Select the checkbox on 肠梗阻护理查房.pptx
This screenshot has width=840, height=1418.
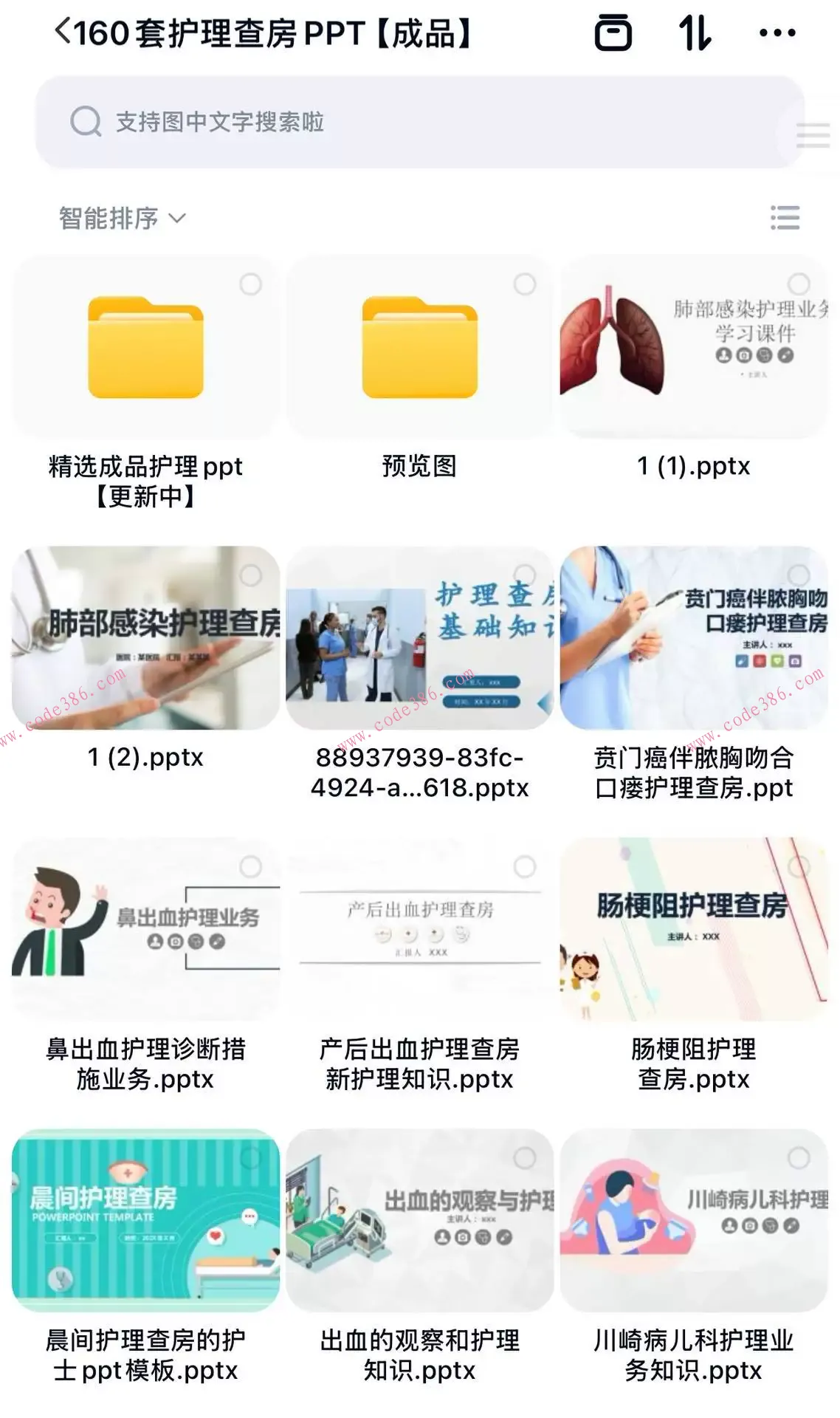(799, 866)
